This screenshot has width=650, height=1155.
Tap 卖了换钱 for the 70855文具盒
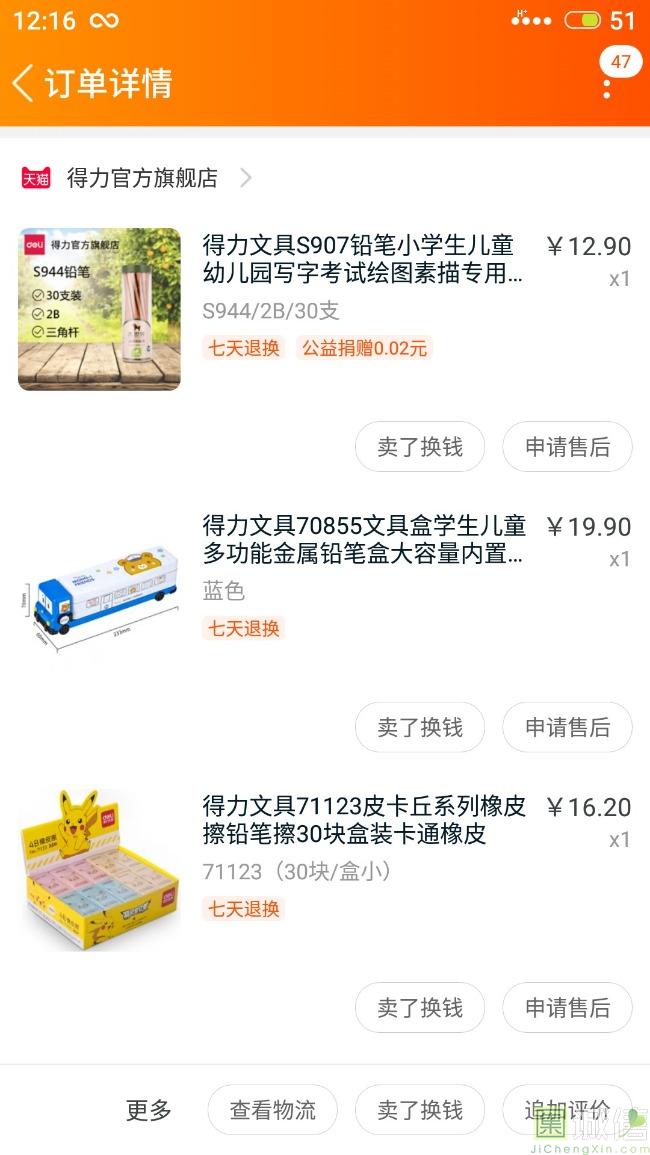420,727
